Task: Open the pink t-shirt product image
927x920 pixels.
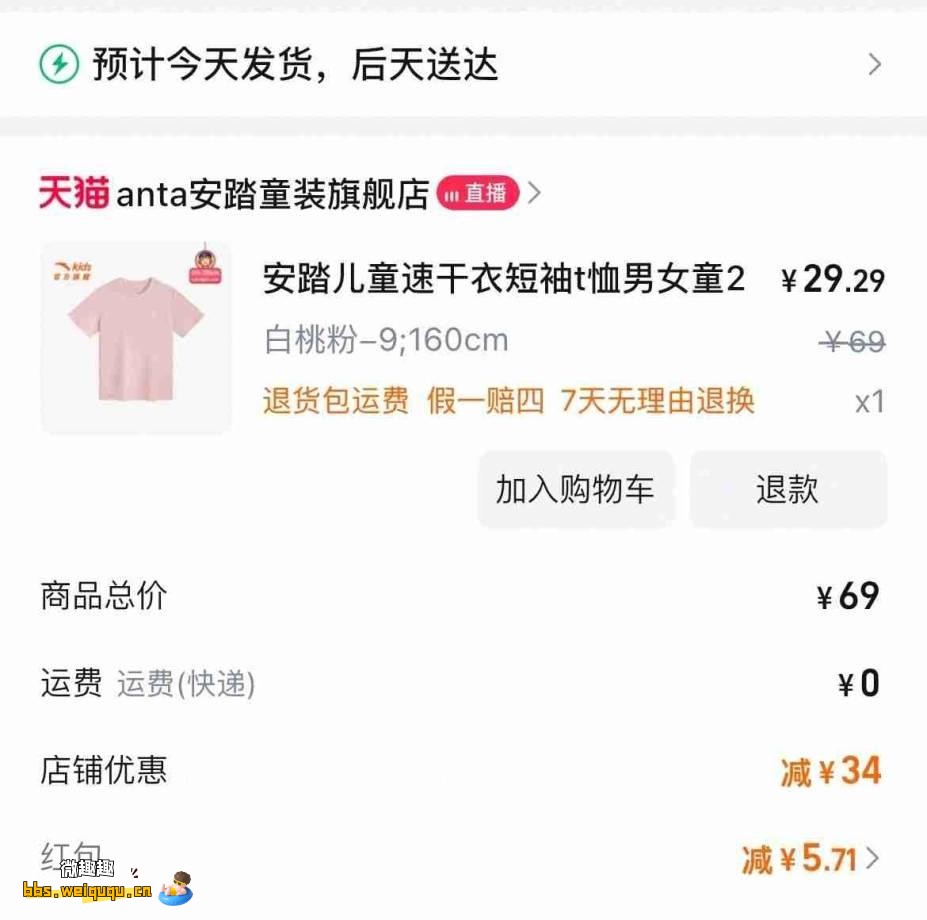Action: (x=136, y=338)
